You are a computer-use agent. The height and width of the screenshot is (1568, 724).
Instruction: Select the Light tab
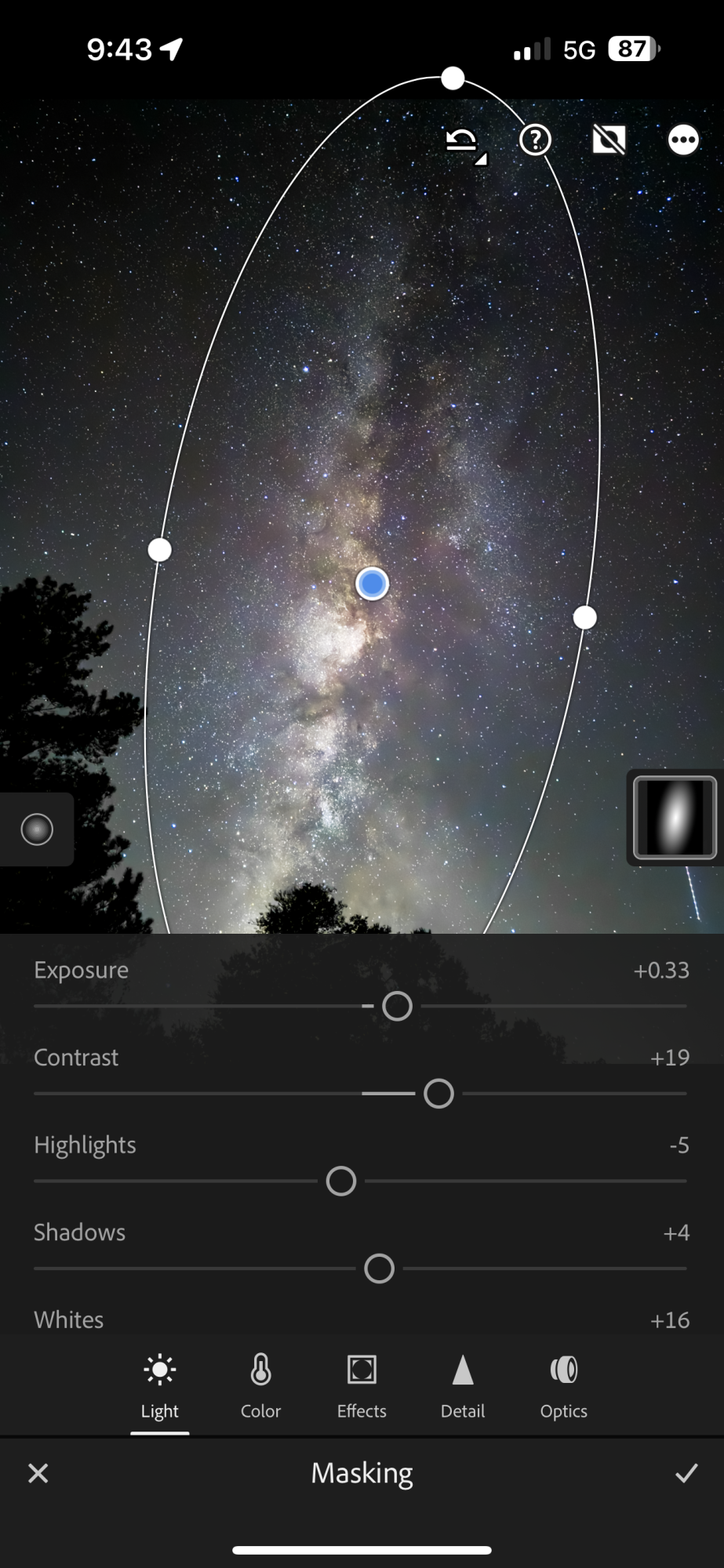pos(160,1387)
